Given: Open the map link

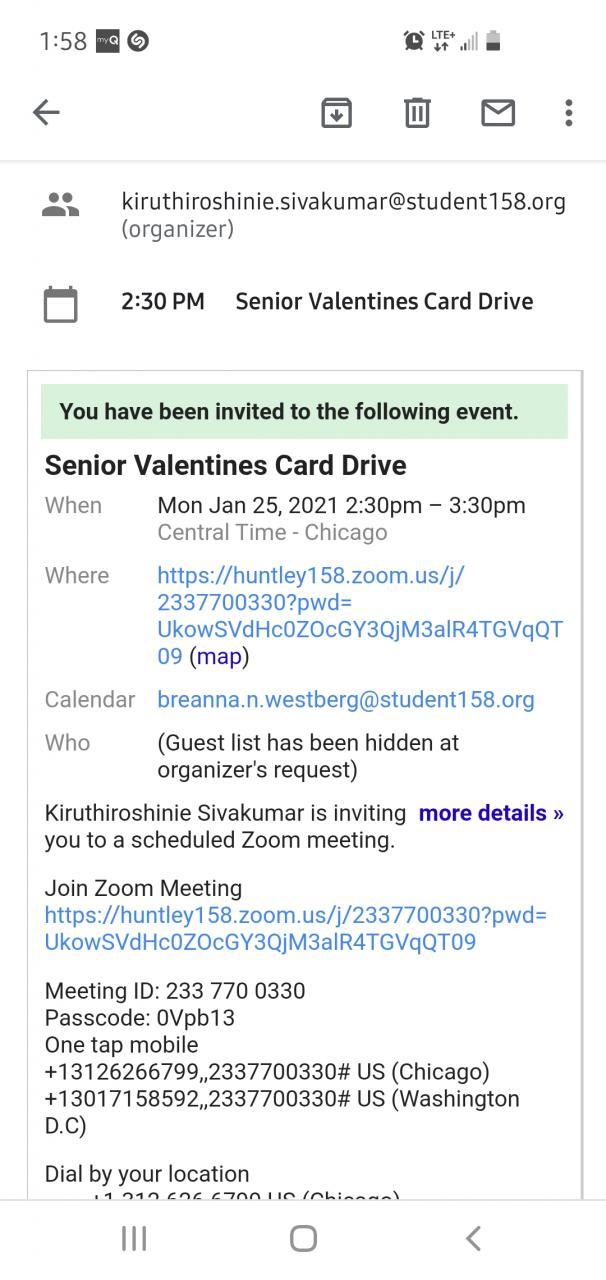Looking at the screenshot, I should (219, 657).
